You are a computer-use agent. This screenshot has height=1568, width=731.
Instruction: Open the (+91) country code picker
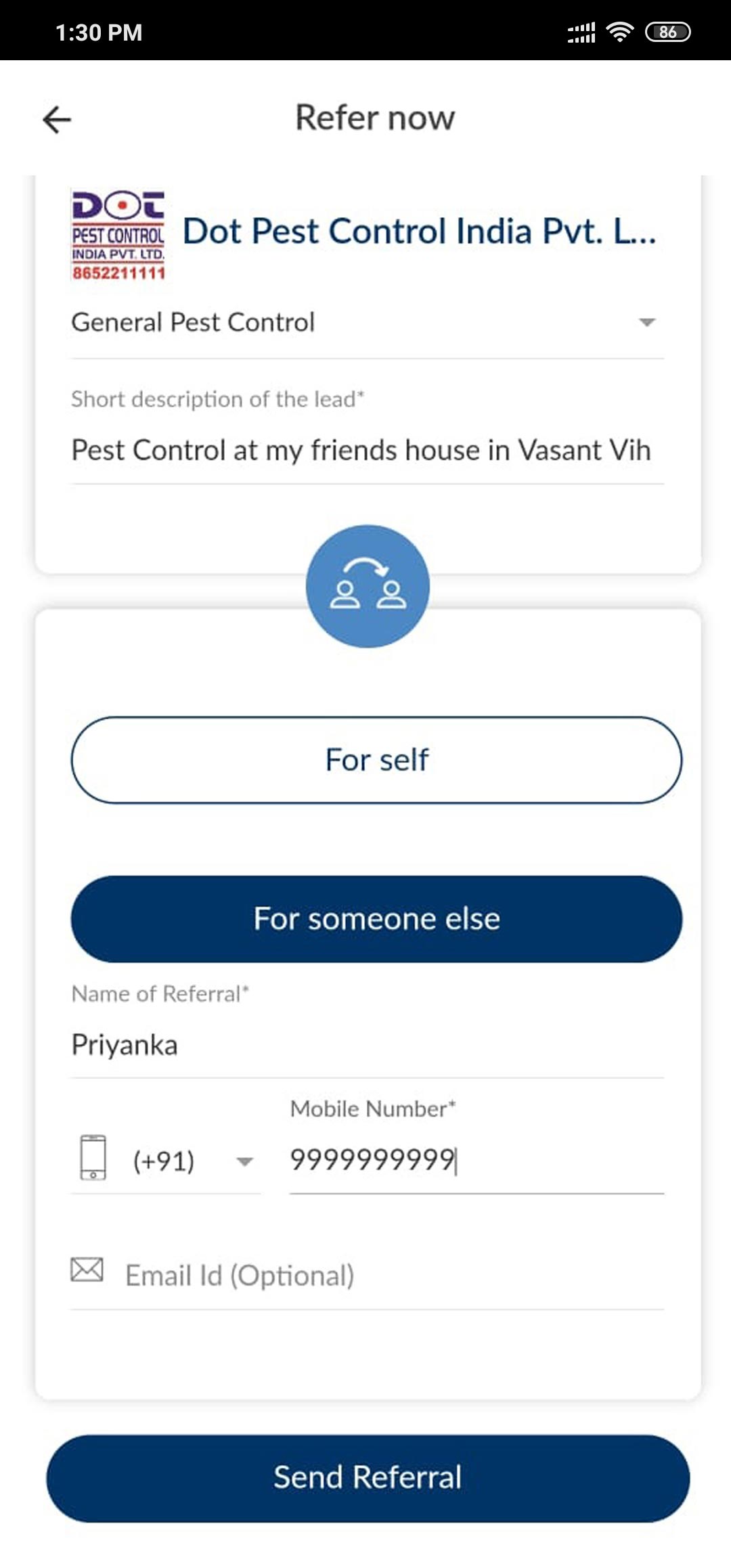193,1162
